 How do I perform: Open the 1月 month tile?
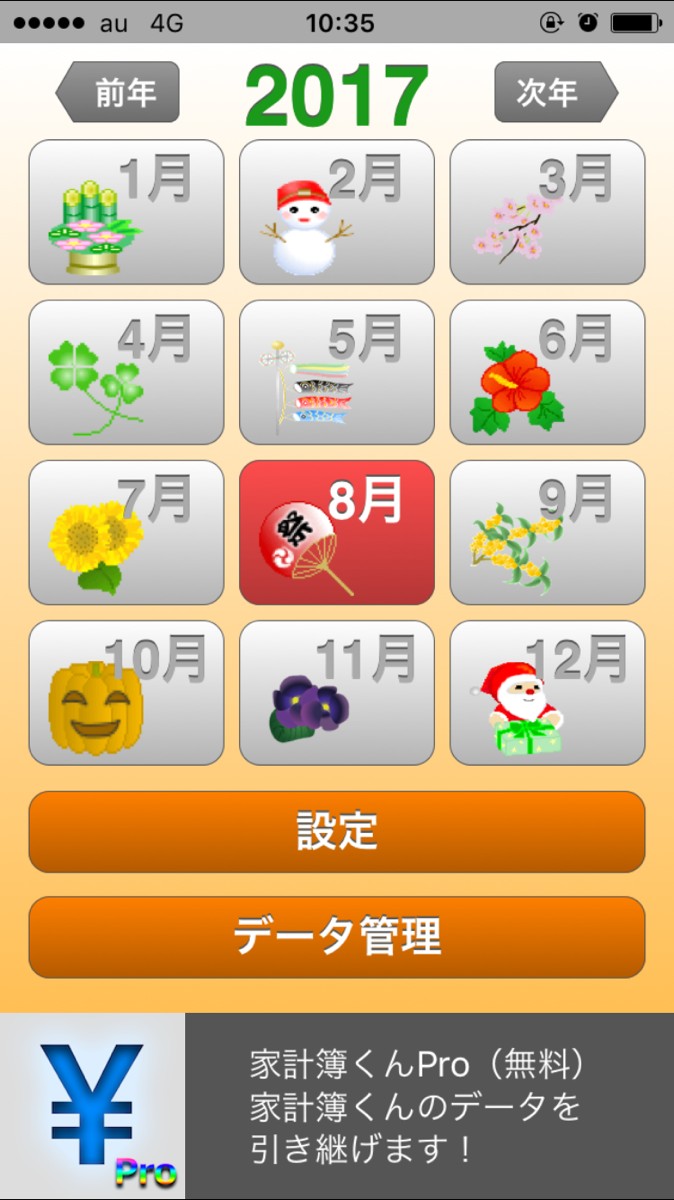coord(126,212)
